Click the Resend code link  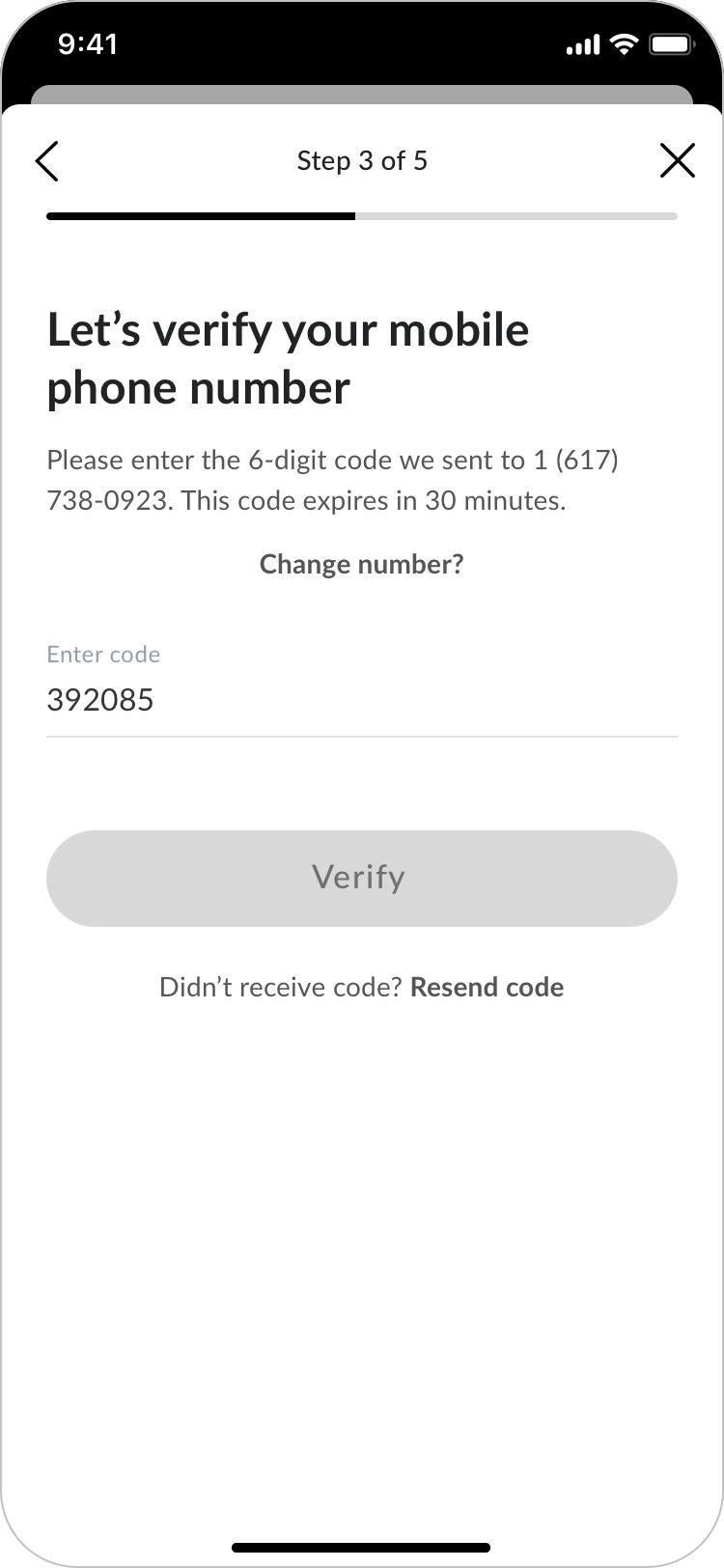[487, 987]
